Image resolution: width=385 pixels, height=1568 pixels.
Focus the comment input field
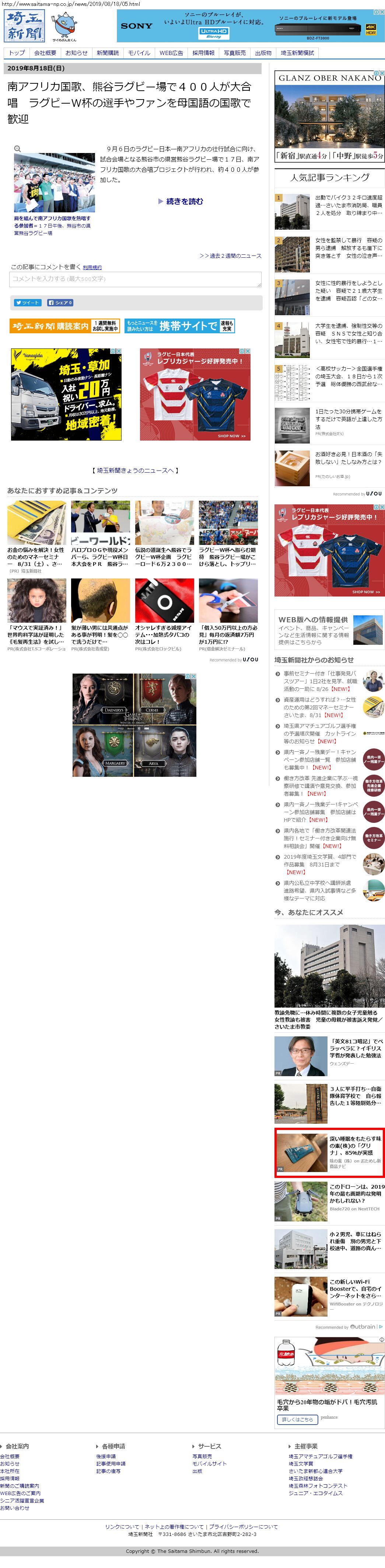click(135, 279)
